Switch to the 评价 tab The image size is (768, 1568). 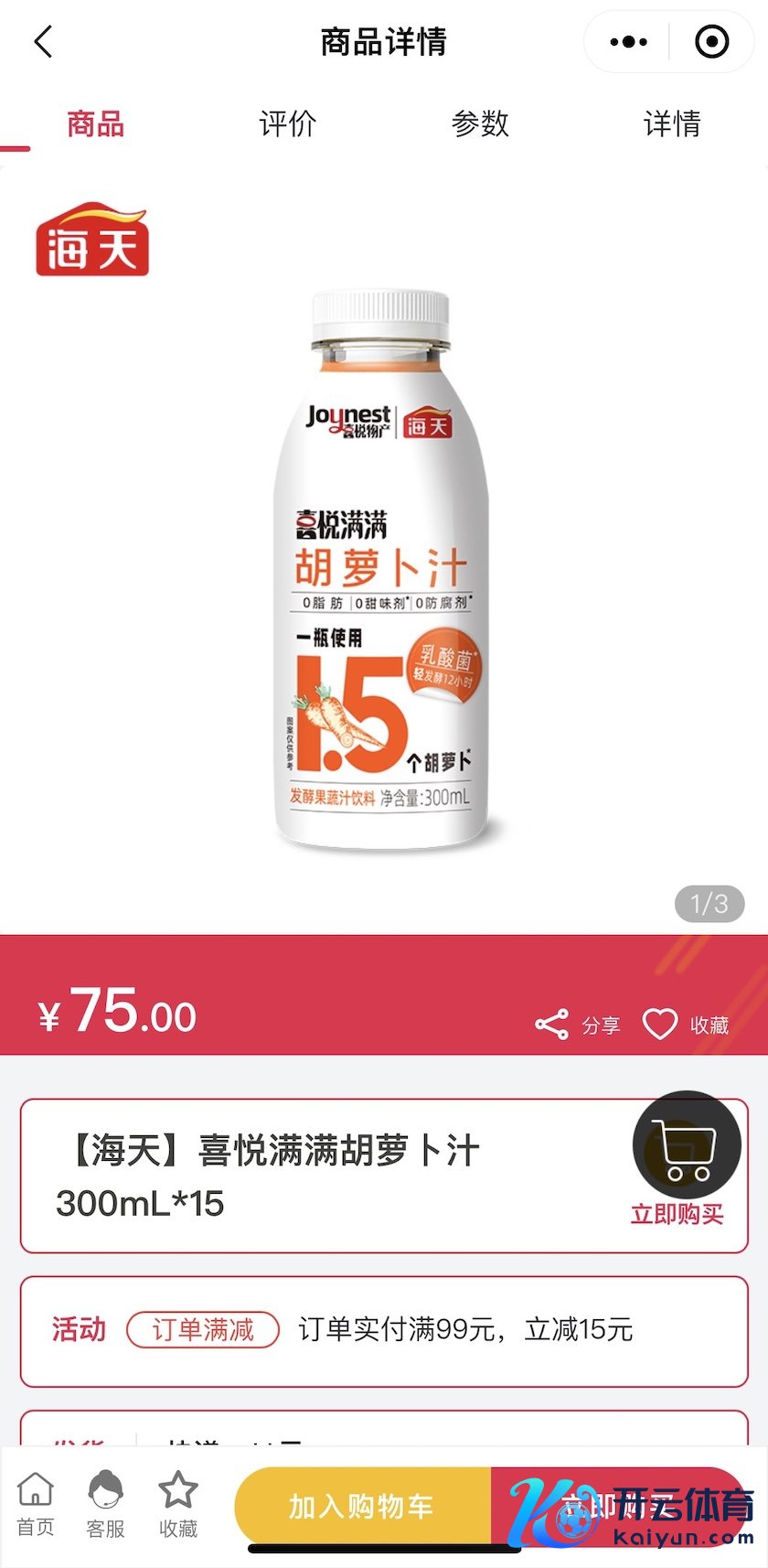click(288, 124)
